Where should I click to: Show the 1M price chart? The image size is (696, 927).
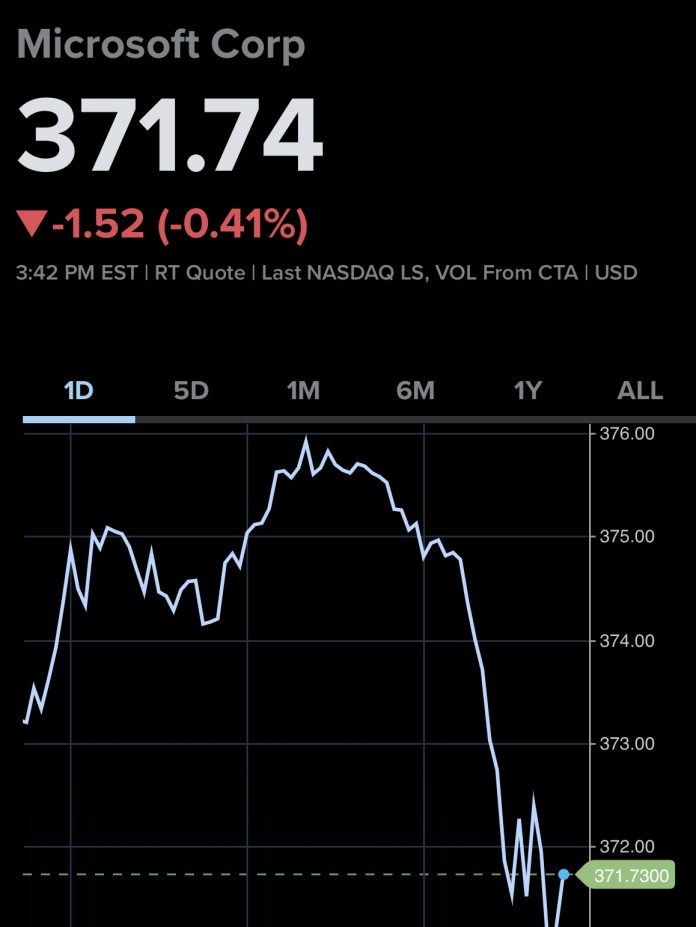click(303, 391)
